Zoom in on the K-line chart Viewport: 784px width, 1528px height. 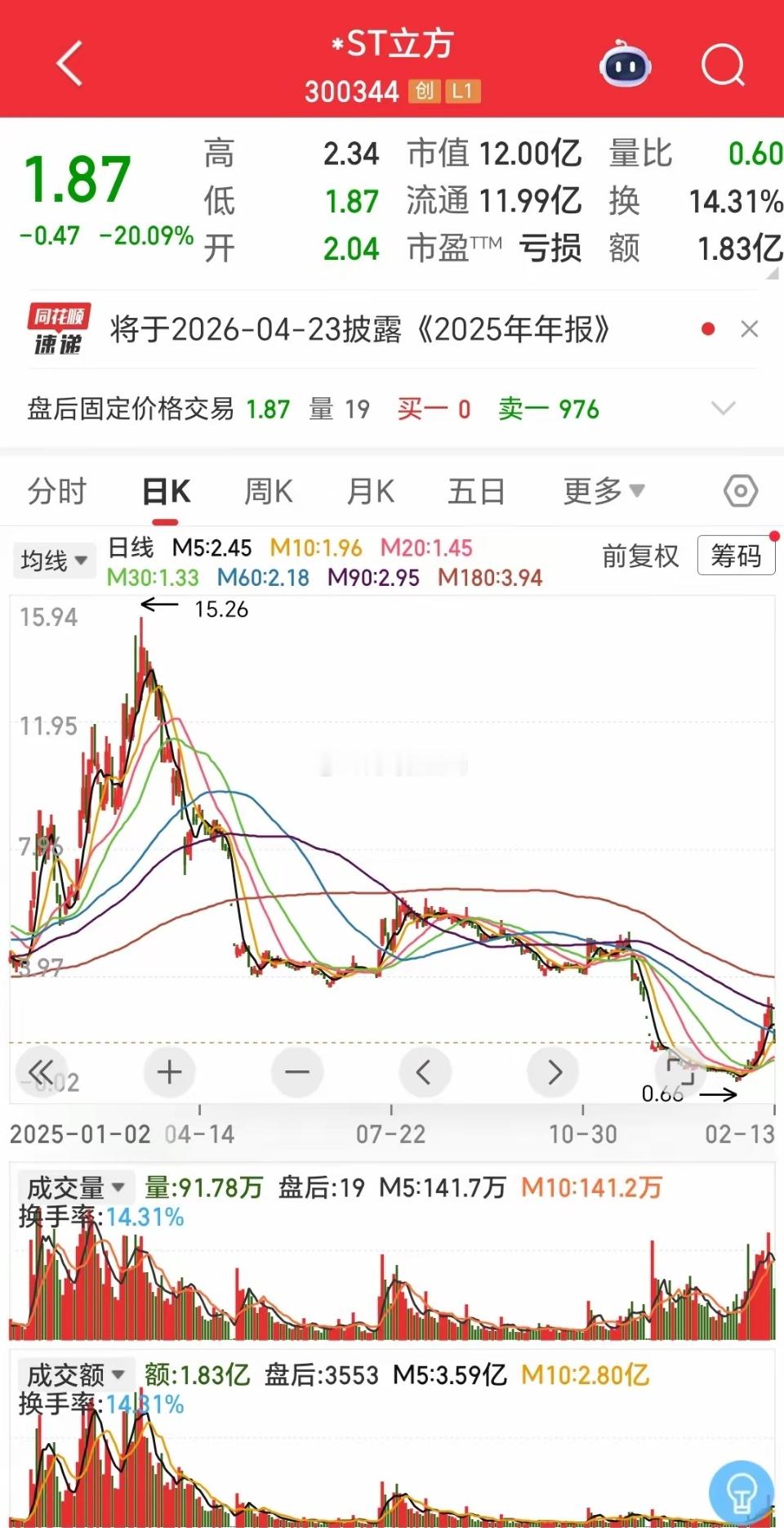168,1071
